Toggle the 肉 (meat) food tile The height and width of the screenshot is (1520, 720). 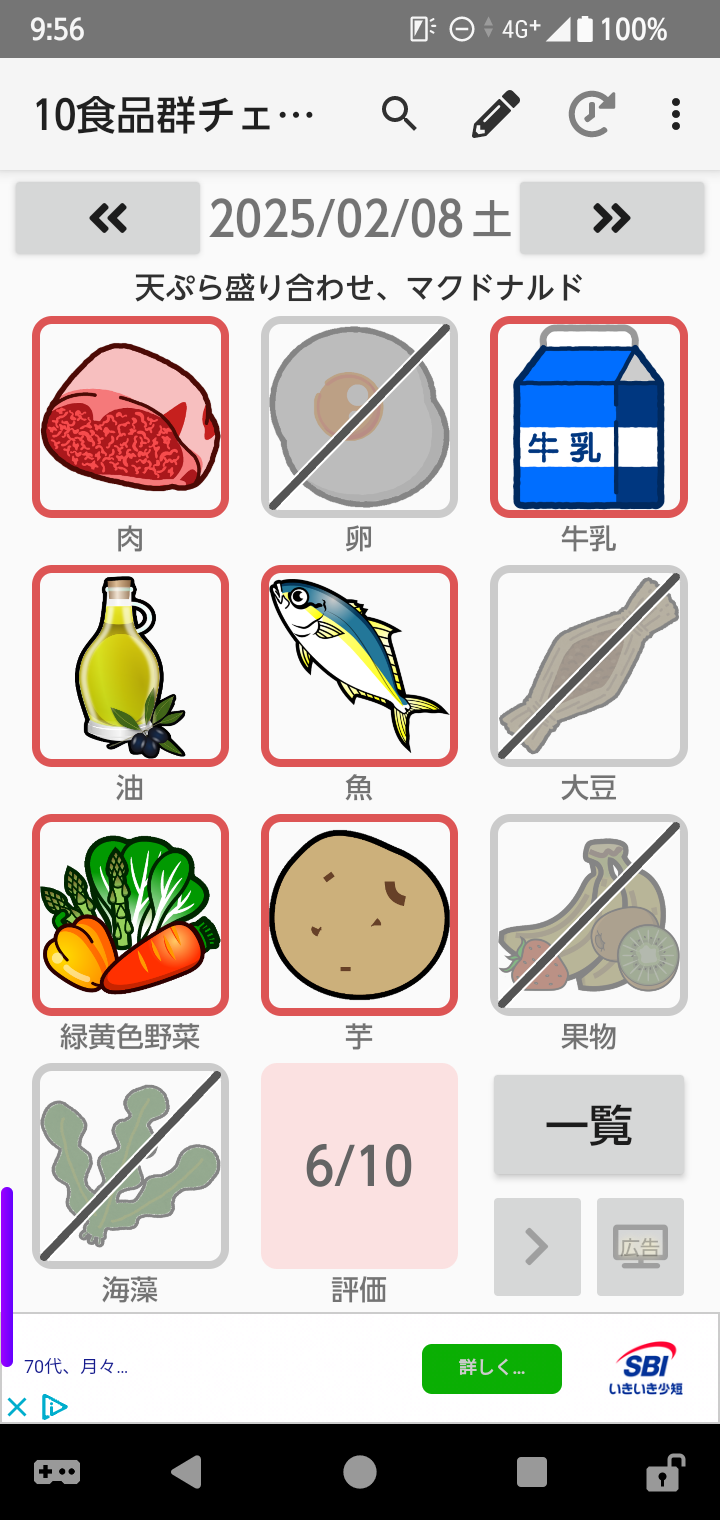click(130, 417)
